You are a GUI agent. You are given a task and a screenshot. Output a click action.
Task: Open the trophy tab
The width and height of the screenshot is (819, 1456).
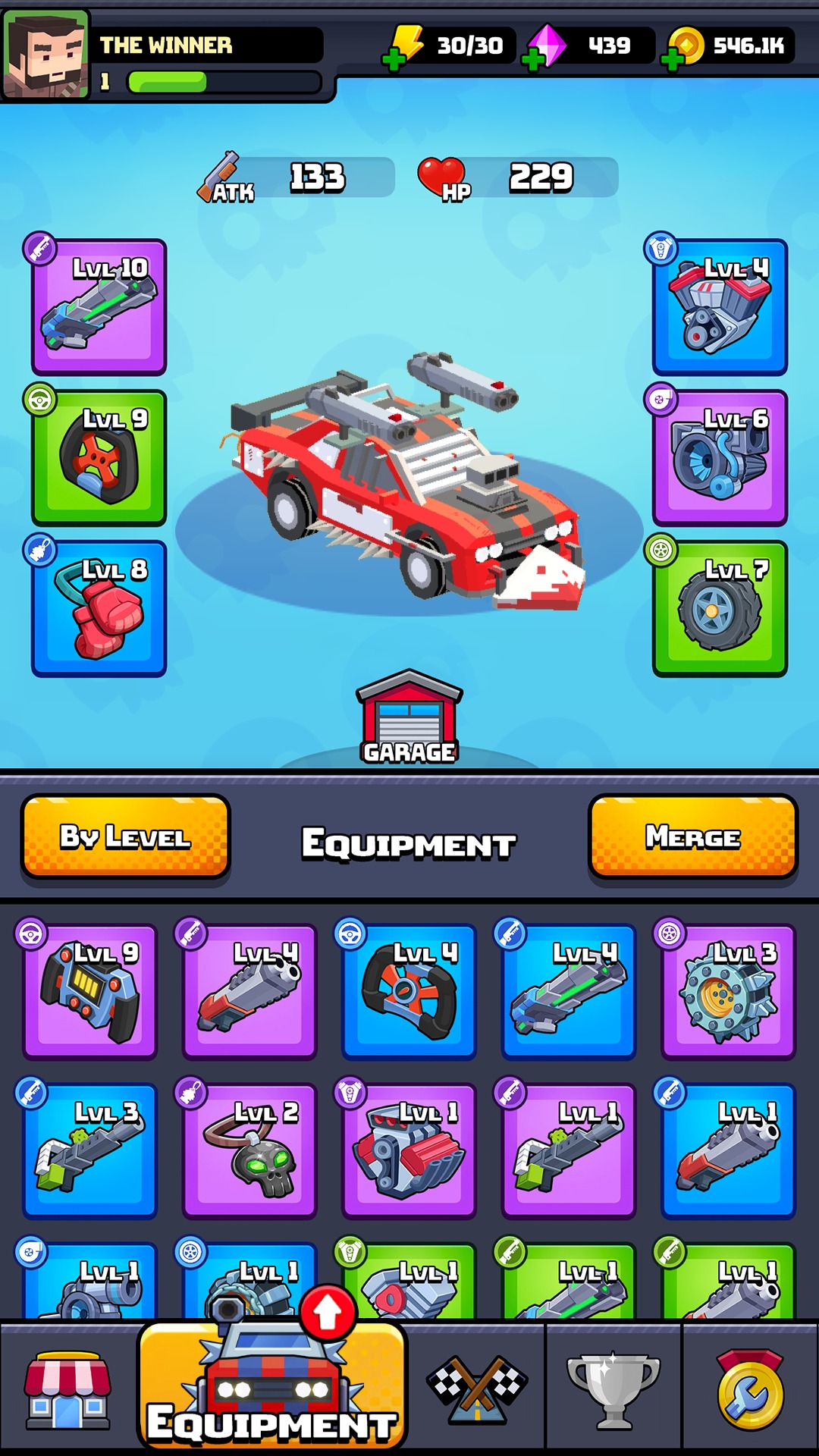pyautogui.click(x=613, y=1388)
